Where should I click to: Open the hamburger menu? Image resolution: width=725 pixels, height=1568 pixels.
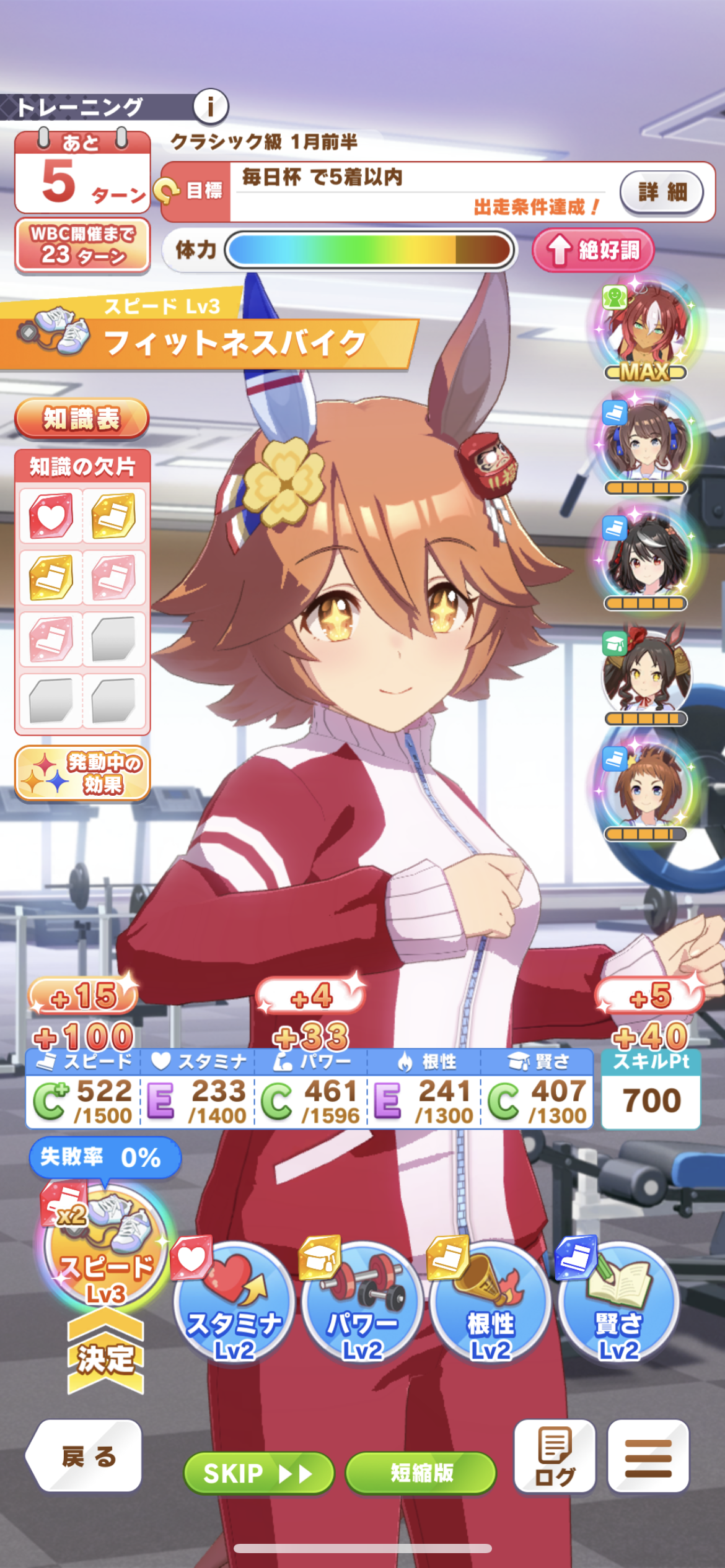pyautogui.click(x=648, y=1457)
